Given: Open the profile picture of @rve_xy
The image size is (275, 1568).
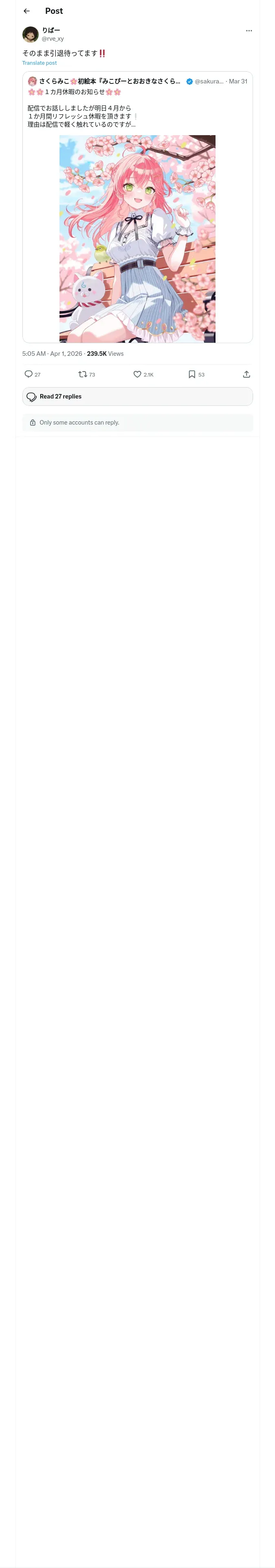Looking at the screenshot, I should pyautogui.click(x=31, y=34).
